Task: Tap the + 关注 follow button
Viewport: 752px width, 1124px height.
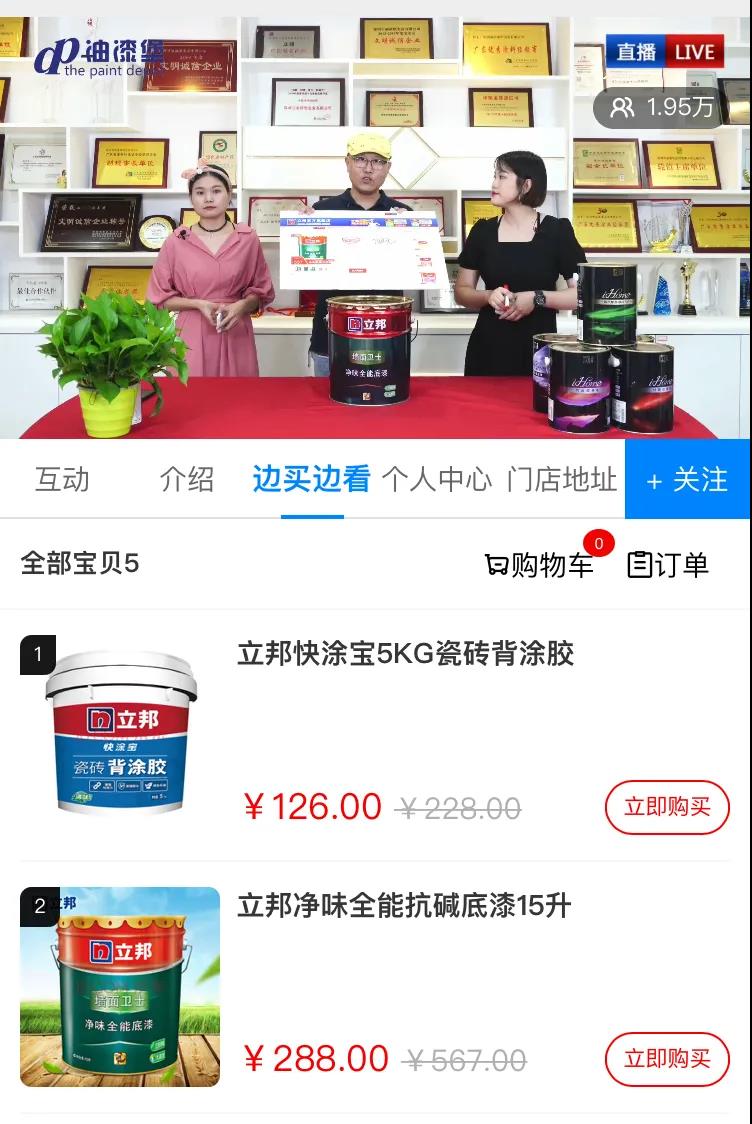Action: (688, 480)
